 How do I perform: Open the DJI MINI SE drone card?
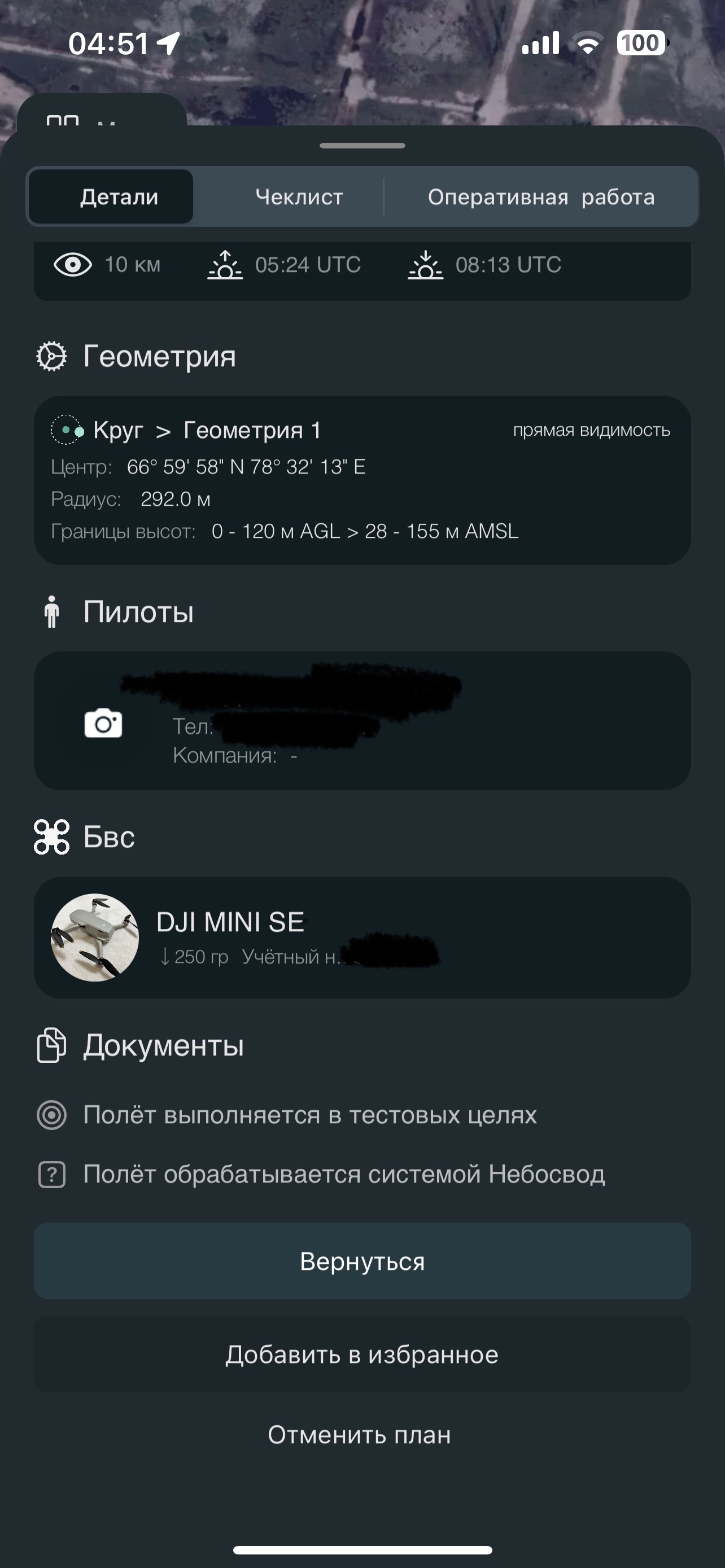click(361, 937)
